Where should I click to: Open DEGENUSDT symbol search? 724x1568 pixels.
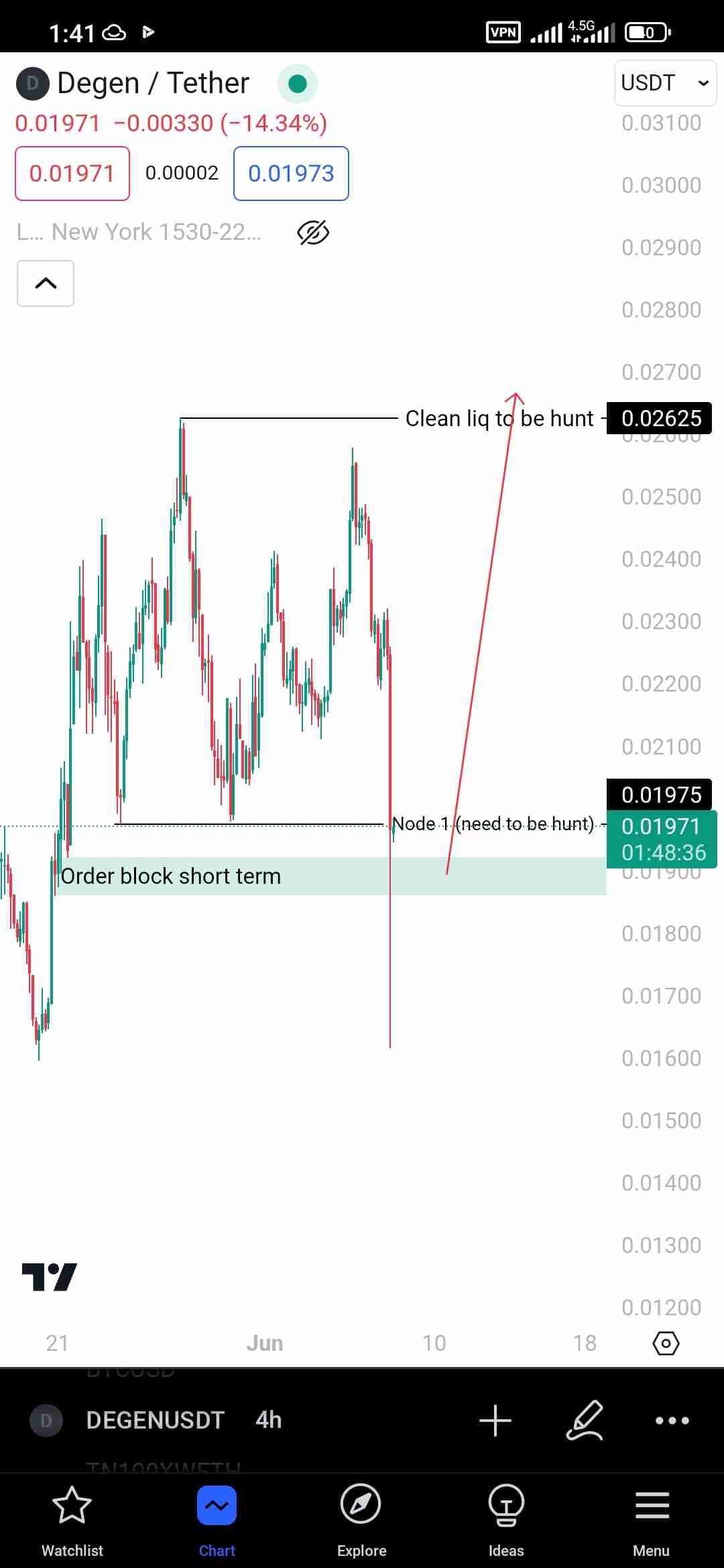pyautogui.click(x=155, y=1420)
